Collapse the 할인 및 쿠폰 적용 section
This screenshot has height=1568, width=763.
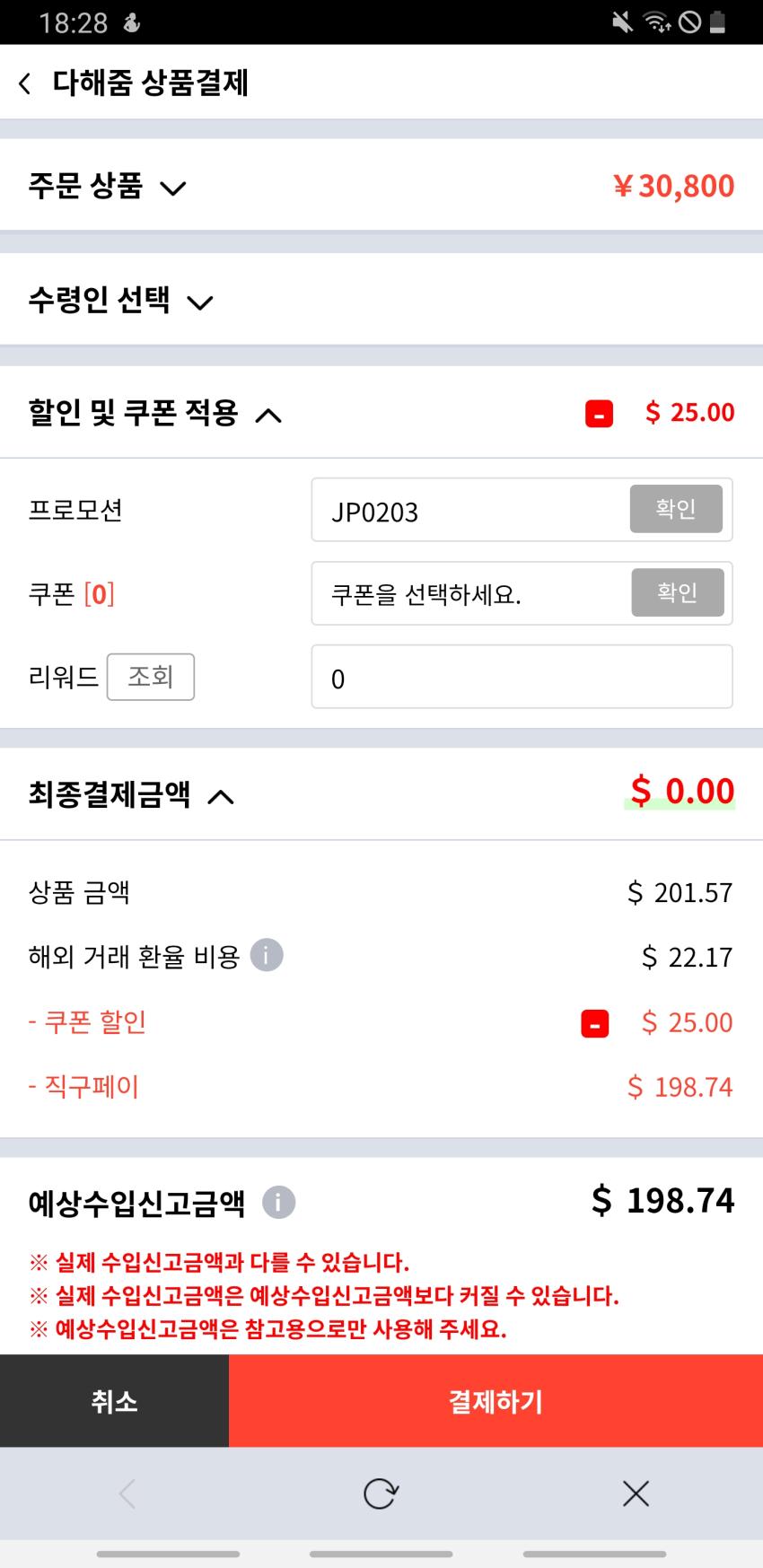pos(268,415)
